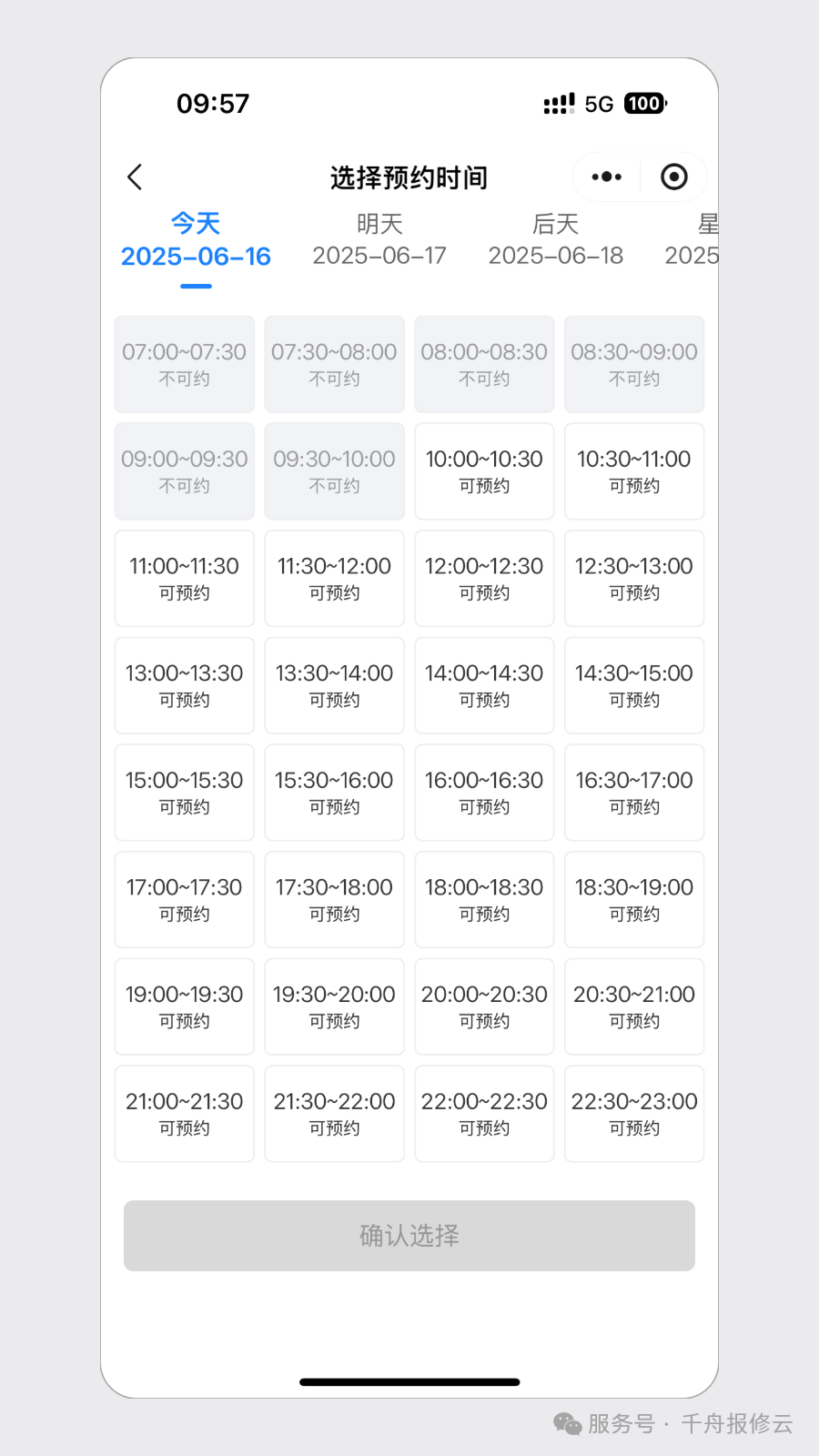Switch to the 明天 2025-06-17 tab
This screenshot has height=1456, width=819.
[379, 240]
